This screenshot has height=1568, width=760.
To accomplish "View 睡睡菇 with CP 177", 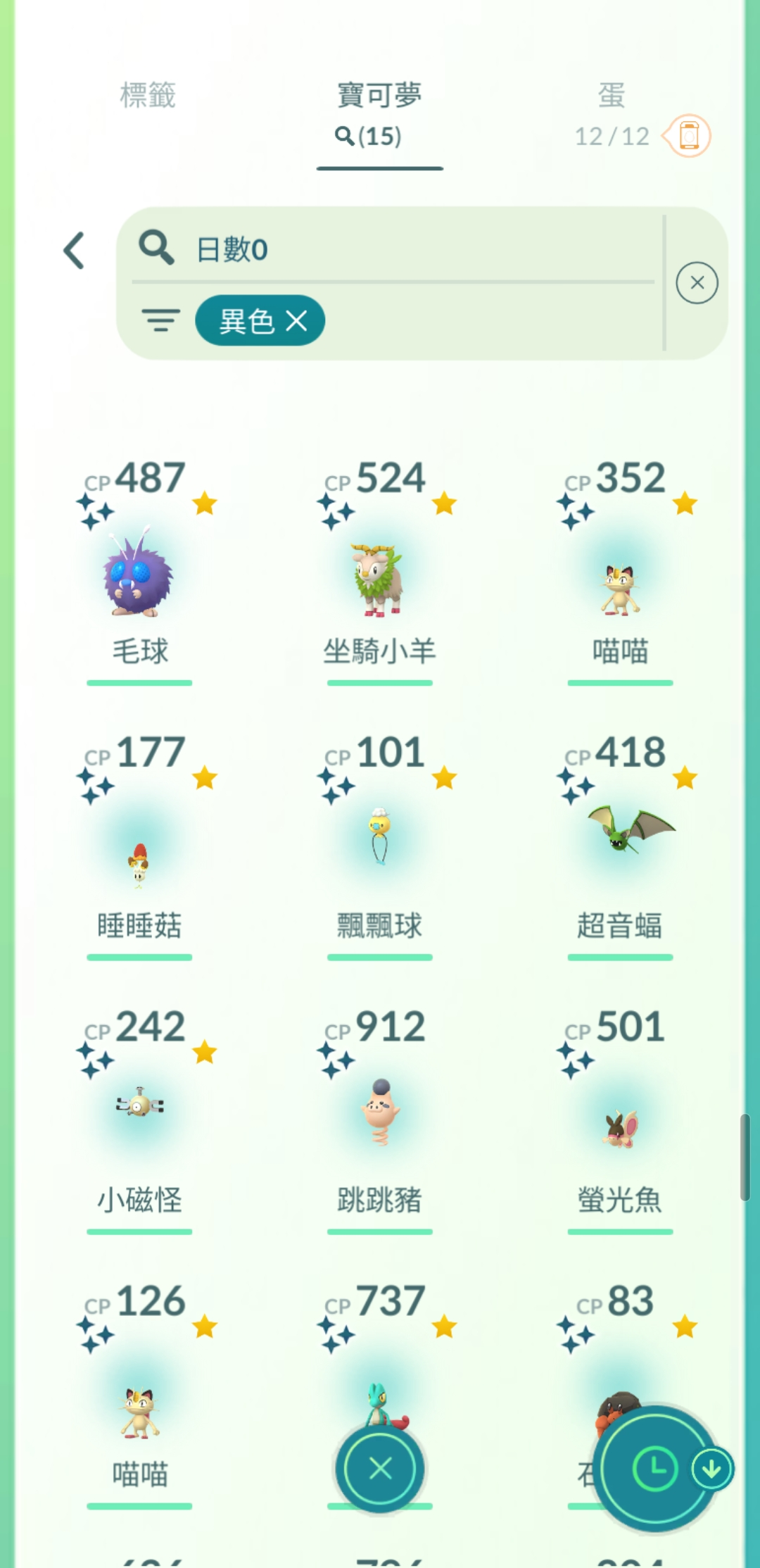I will (139, 845).
